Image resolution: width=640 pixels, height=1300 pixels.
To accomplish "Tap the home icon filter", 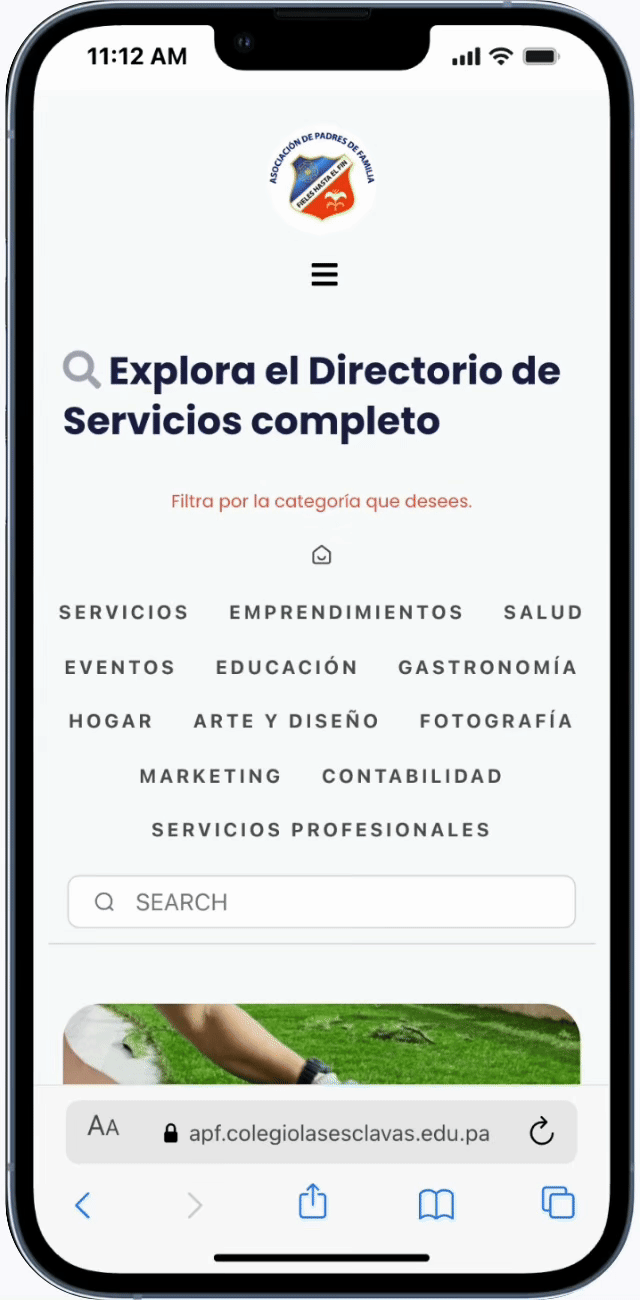I will 321,555.
